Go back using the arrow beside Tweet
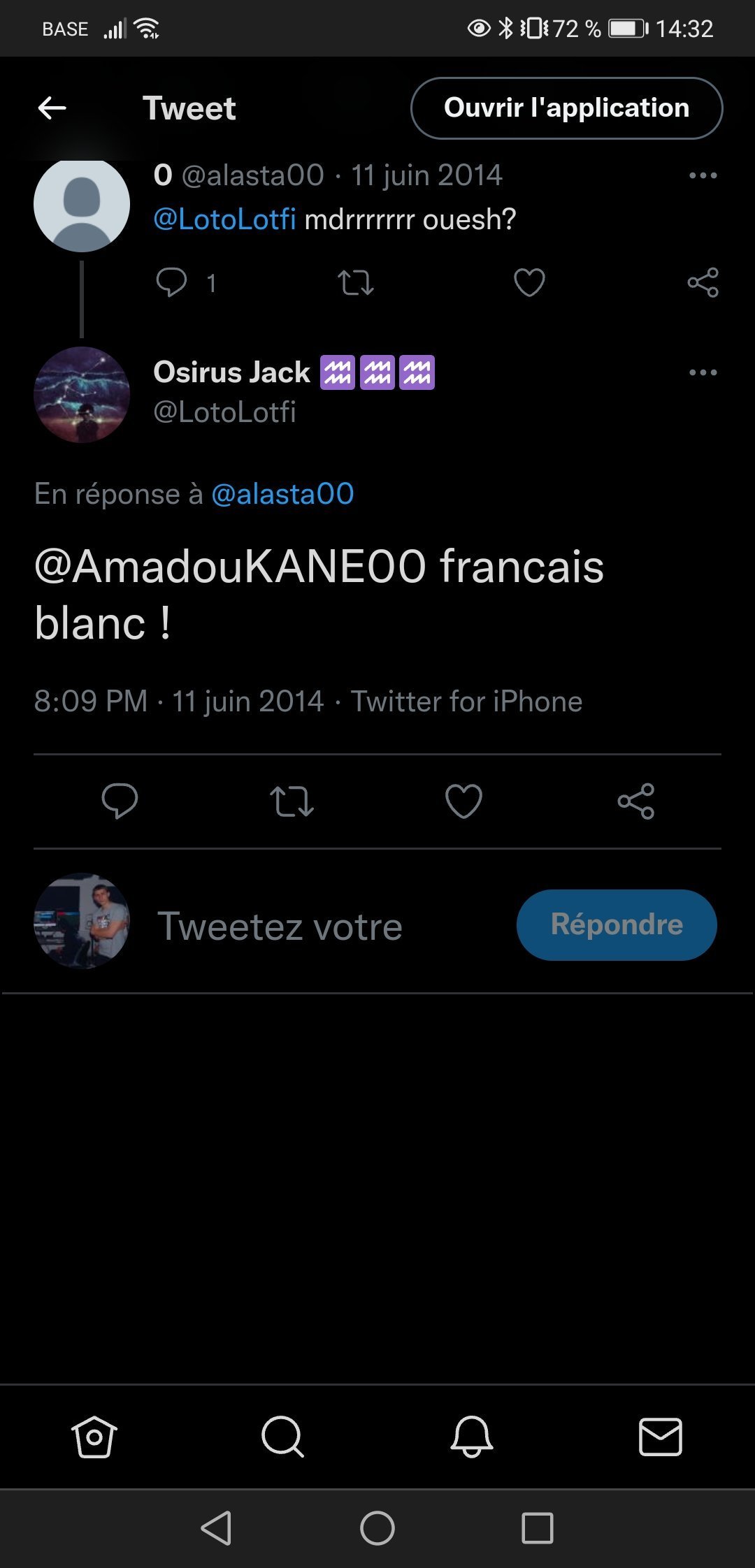Image resolution: width=755 pixels, height=1568 pixels. (52, 108)
